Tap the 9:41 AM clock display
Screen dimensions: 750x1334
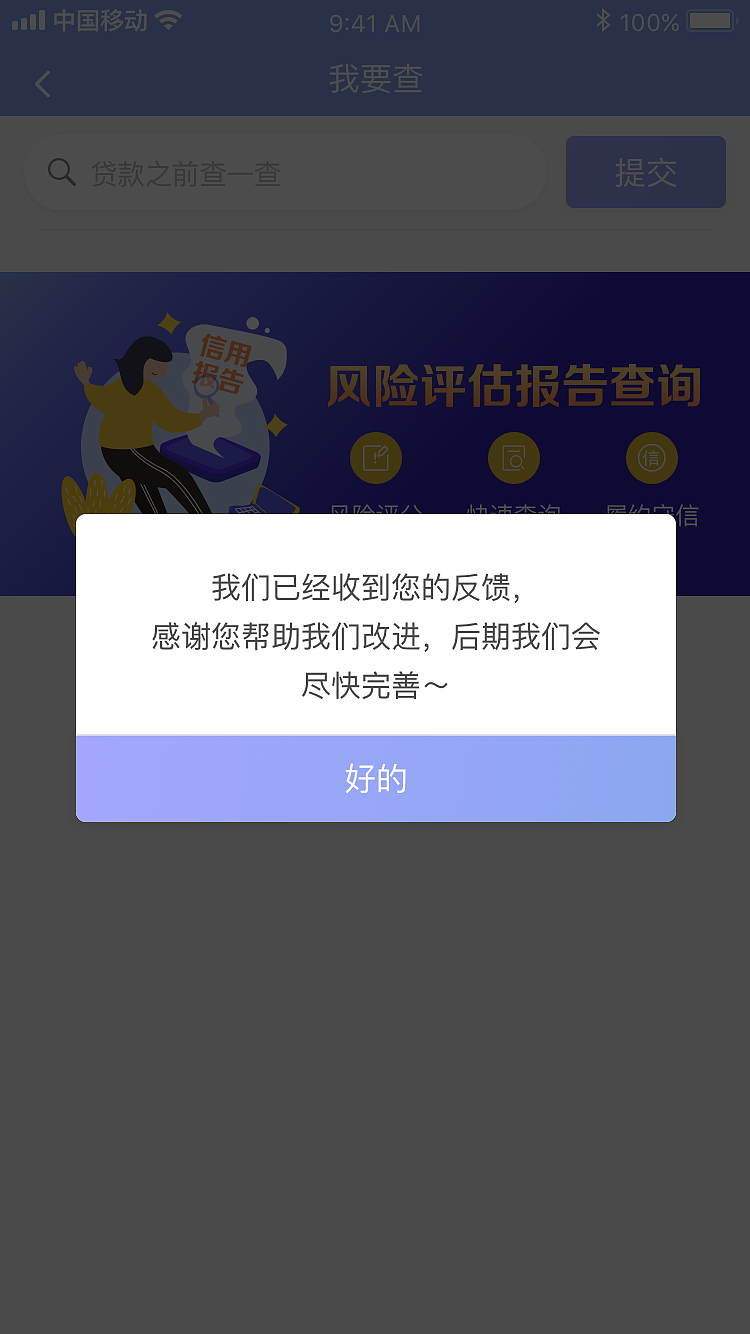(x=375, y=23)
